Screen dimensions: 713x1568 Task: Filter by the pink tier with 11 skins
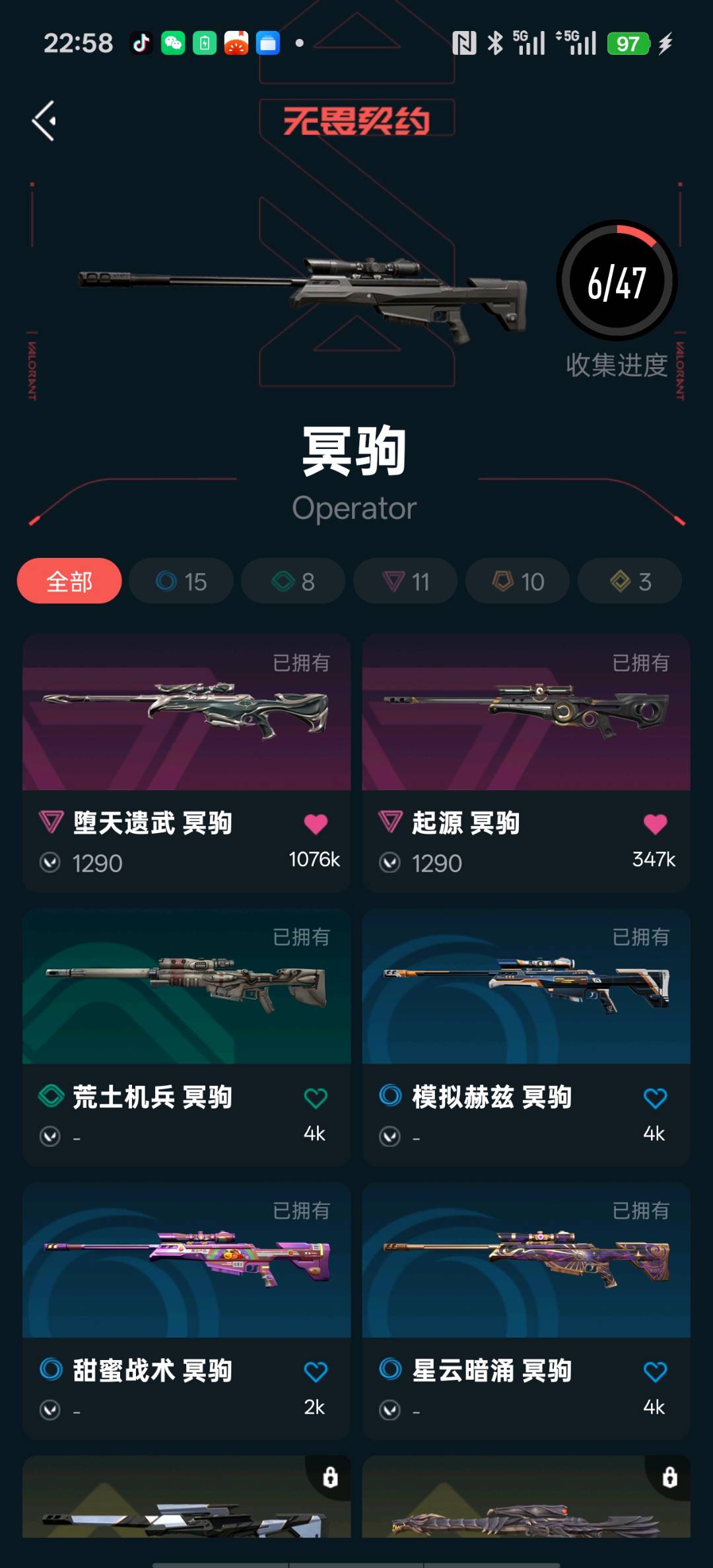coord(405,582)
